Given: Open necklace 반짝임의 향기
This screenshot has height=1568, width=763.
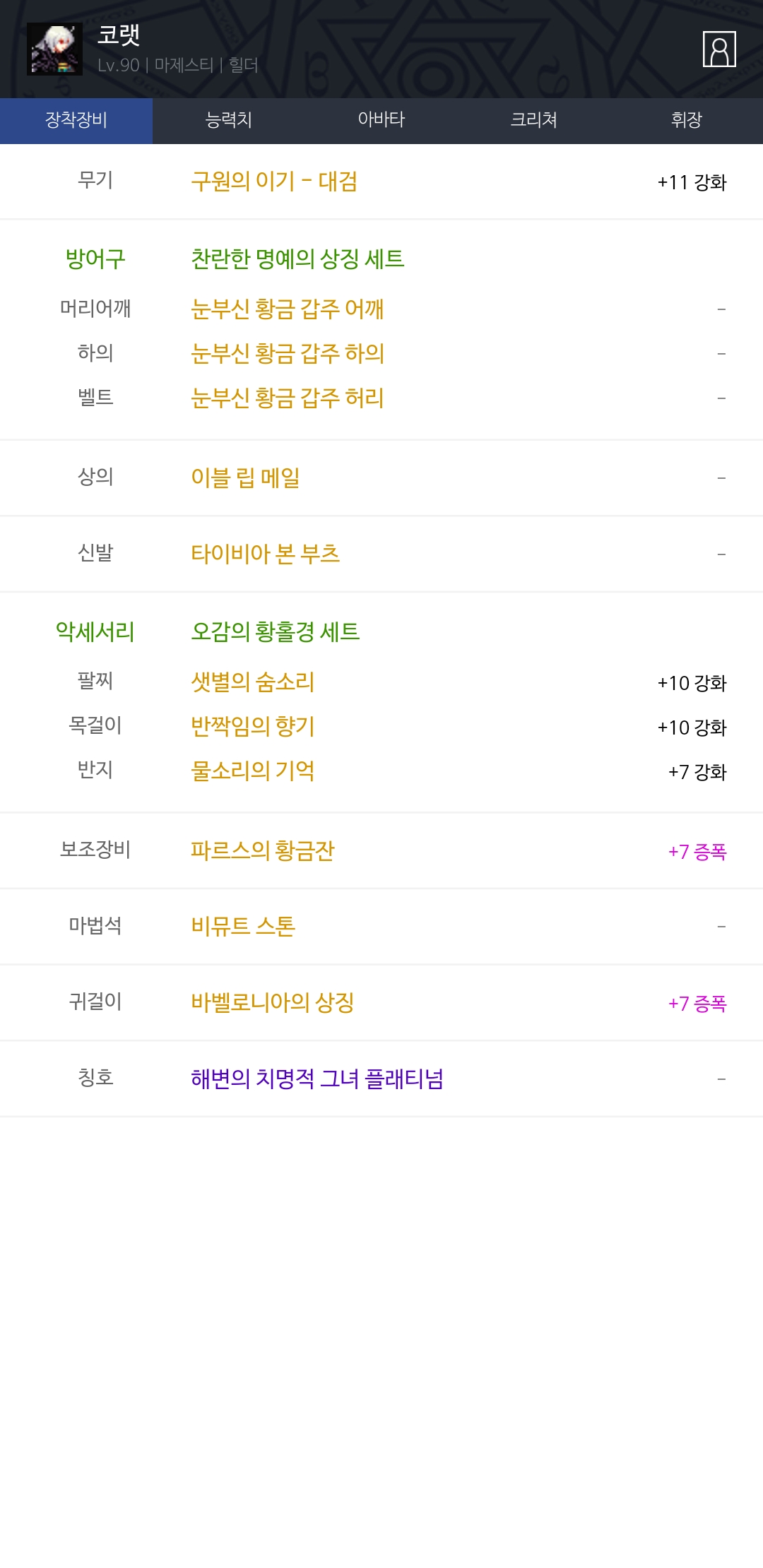Looking at the screenshot, I should click(253, 726).
